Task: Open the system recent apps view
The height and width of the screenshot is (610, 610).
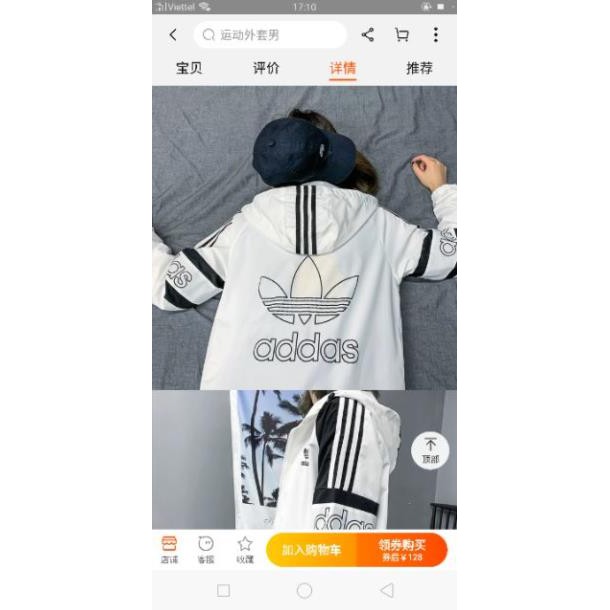Action: pos(223,591)
